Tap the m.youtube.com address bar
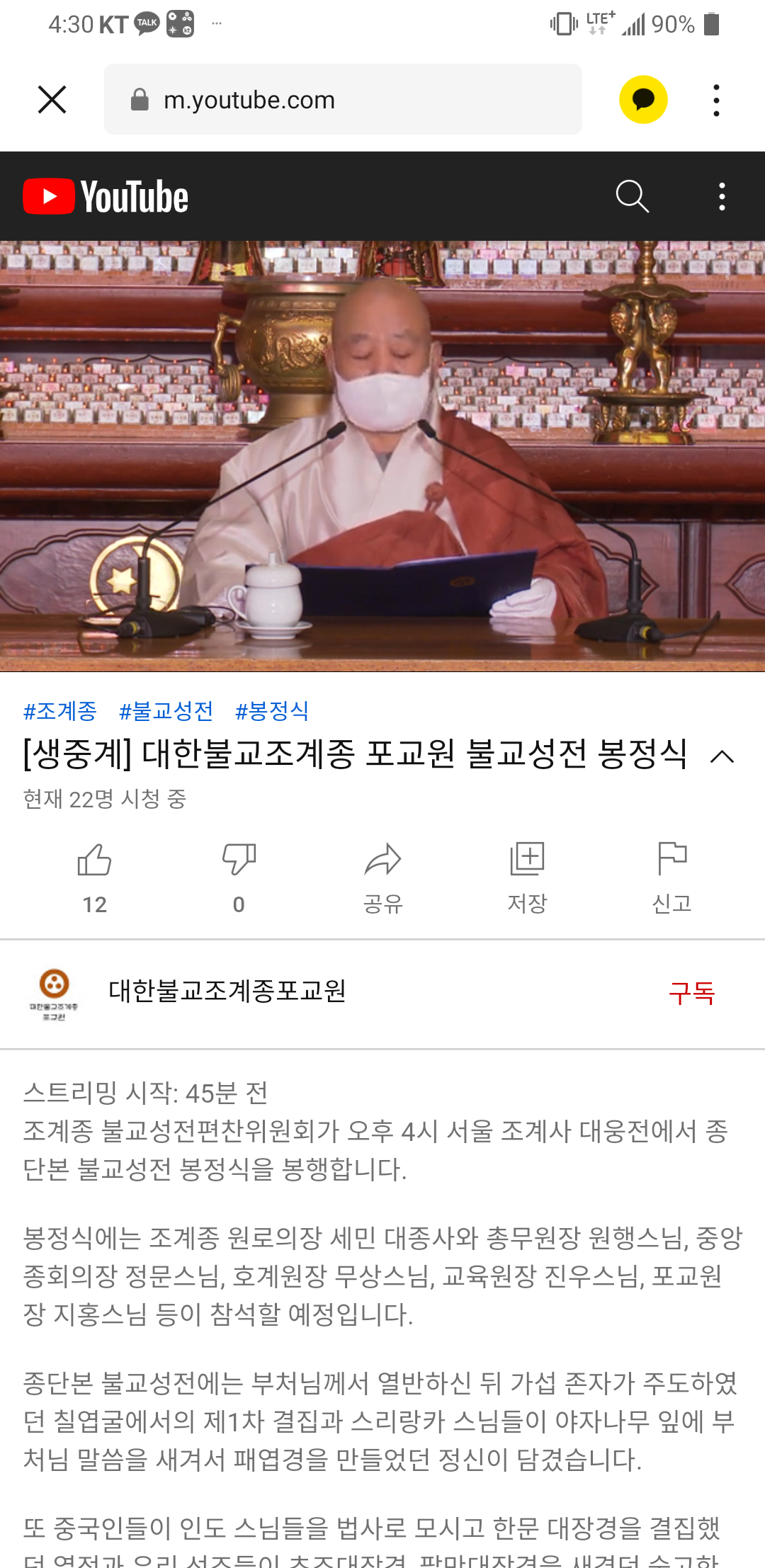Screen dimensions: 765x1568 pyautogui.click(x=343, y=99)
